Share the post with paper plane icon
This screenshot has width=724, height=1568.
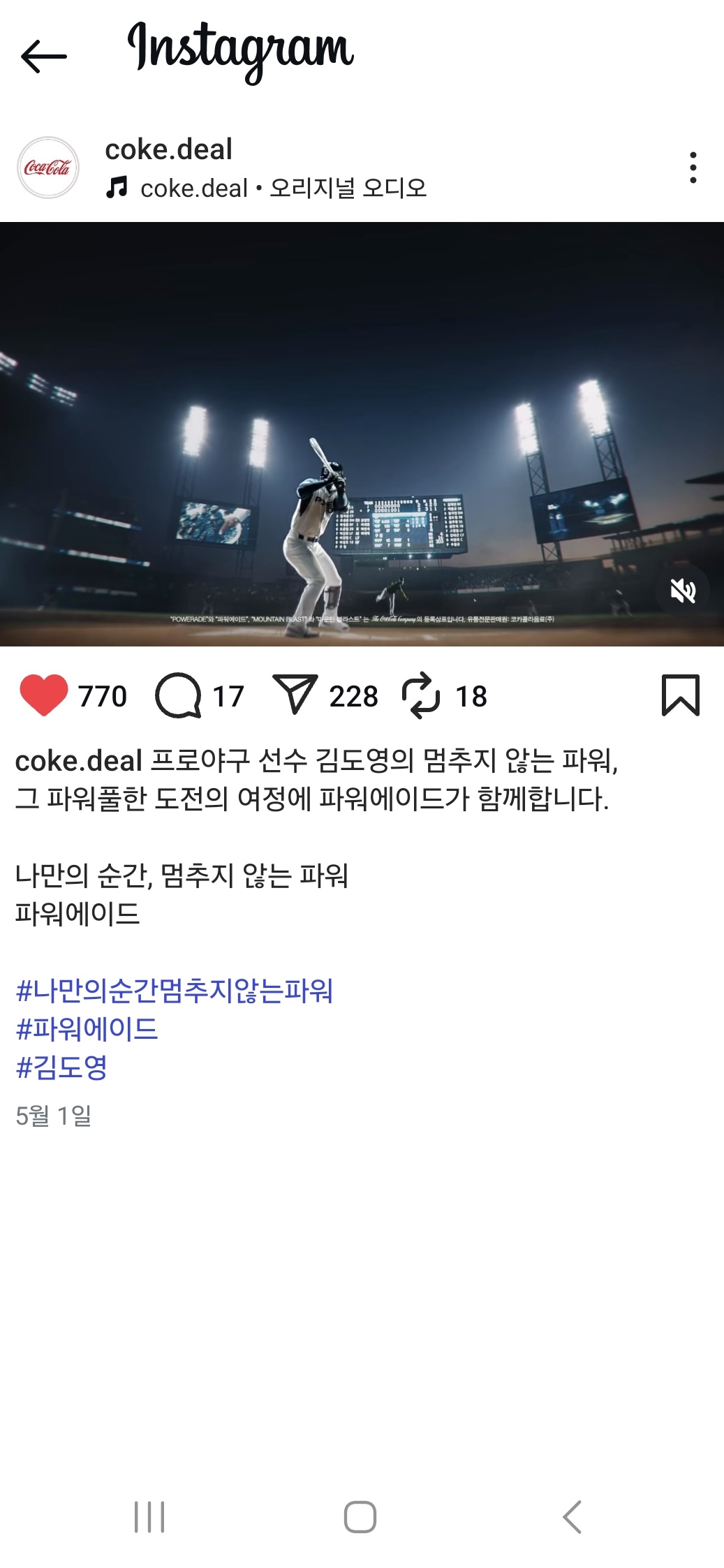(295, 695)
